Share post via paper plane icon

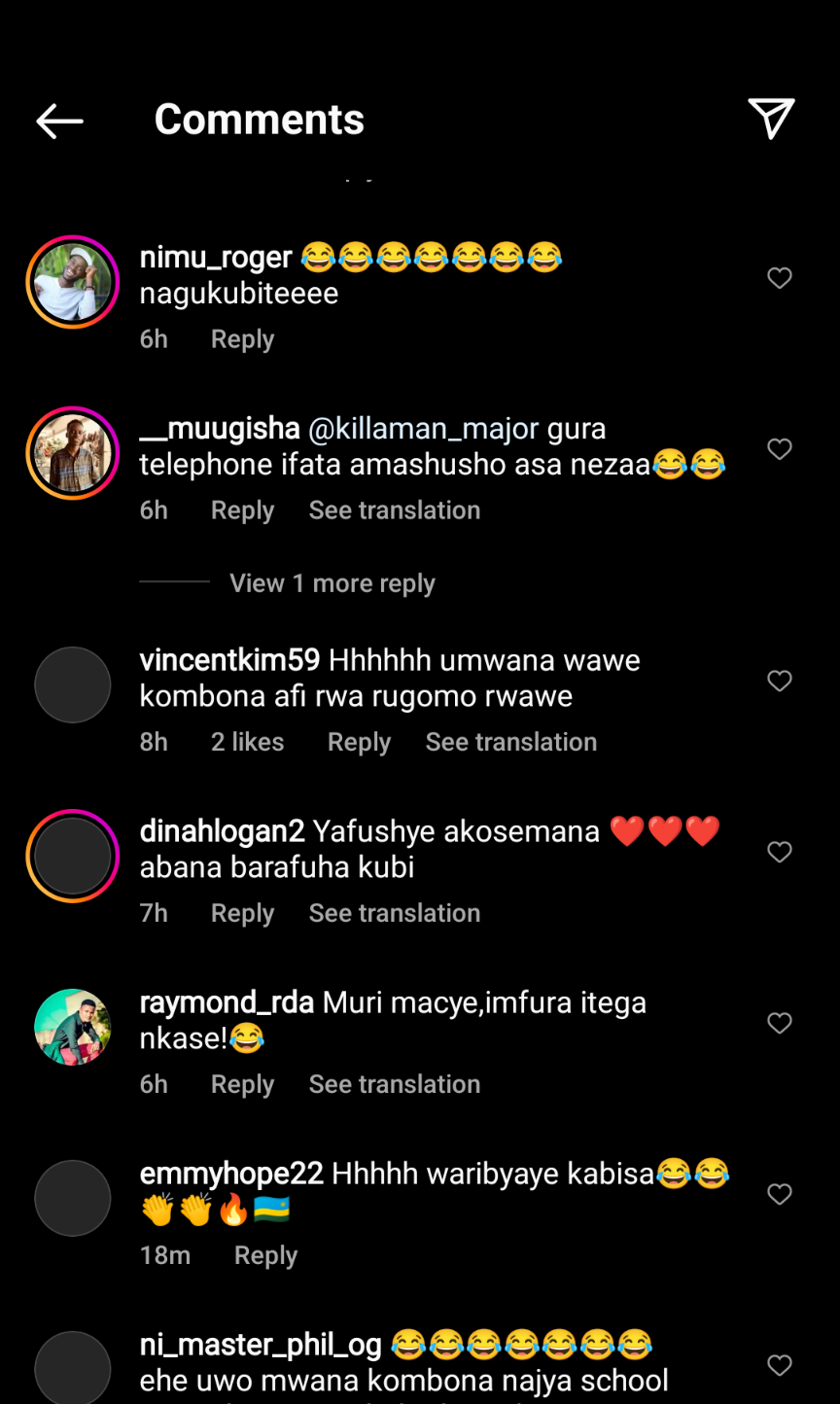771,119
